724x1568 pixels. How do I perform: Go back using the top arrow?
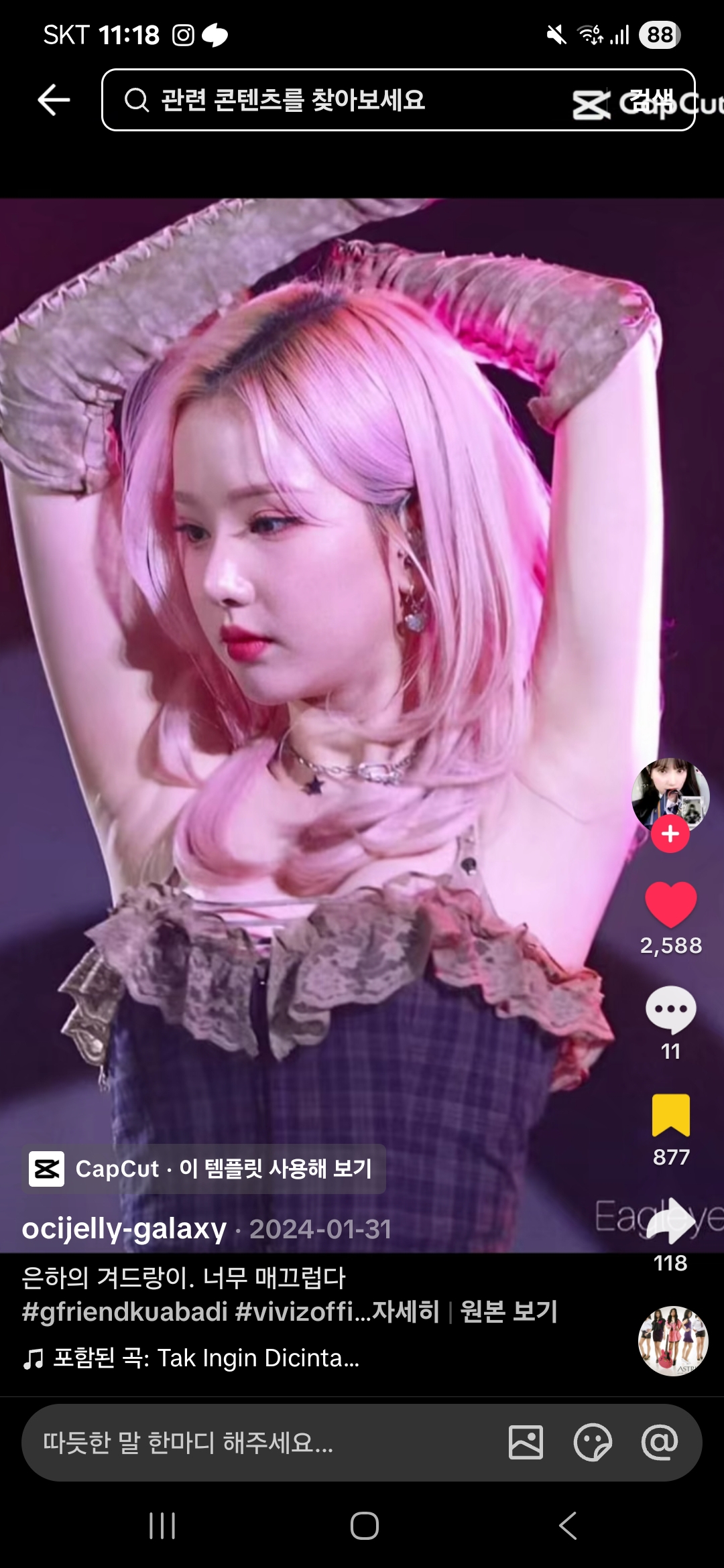click(x=54, y=101)
